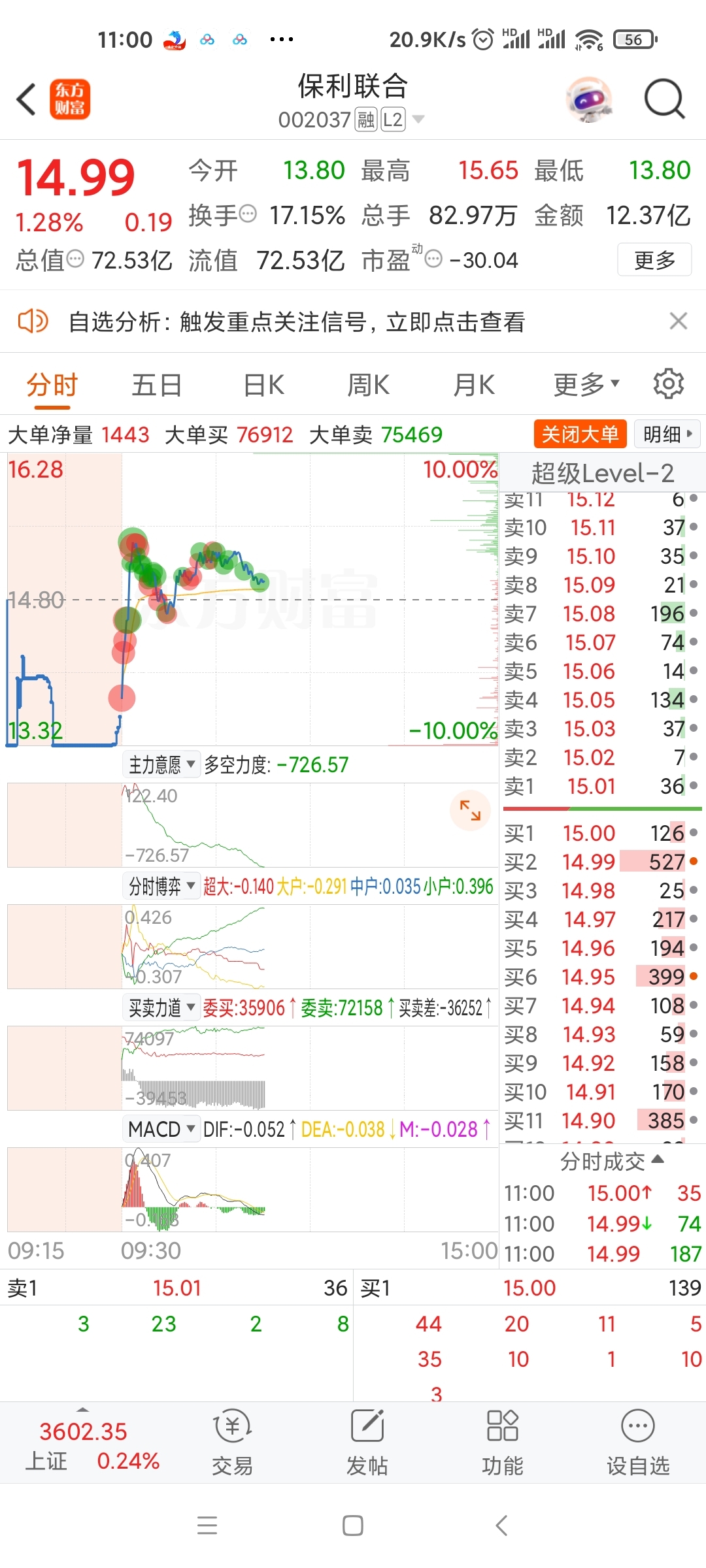706x1568 pixels.
Task: Expand the 更多 chart period dropdown
Action: pyautogui.click(x=586, y=385)
